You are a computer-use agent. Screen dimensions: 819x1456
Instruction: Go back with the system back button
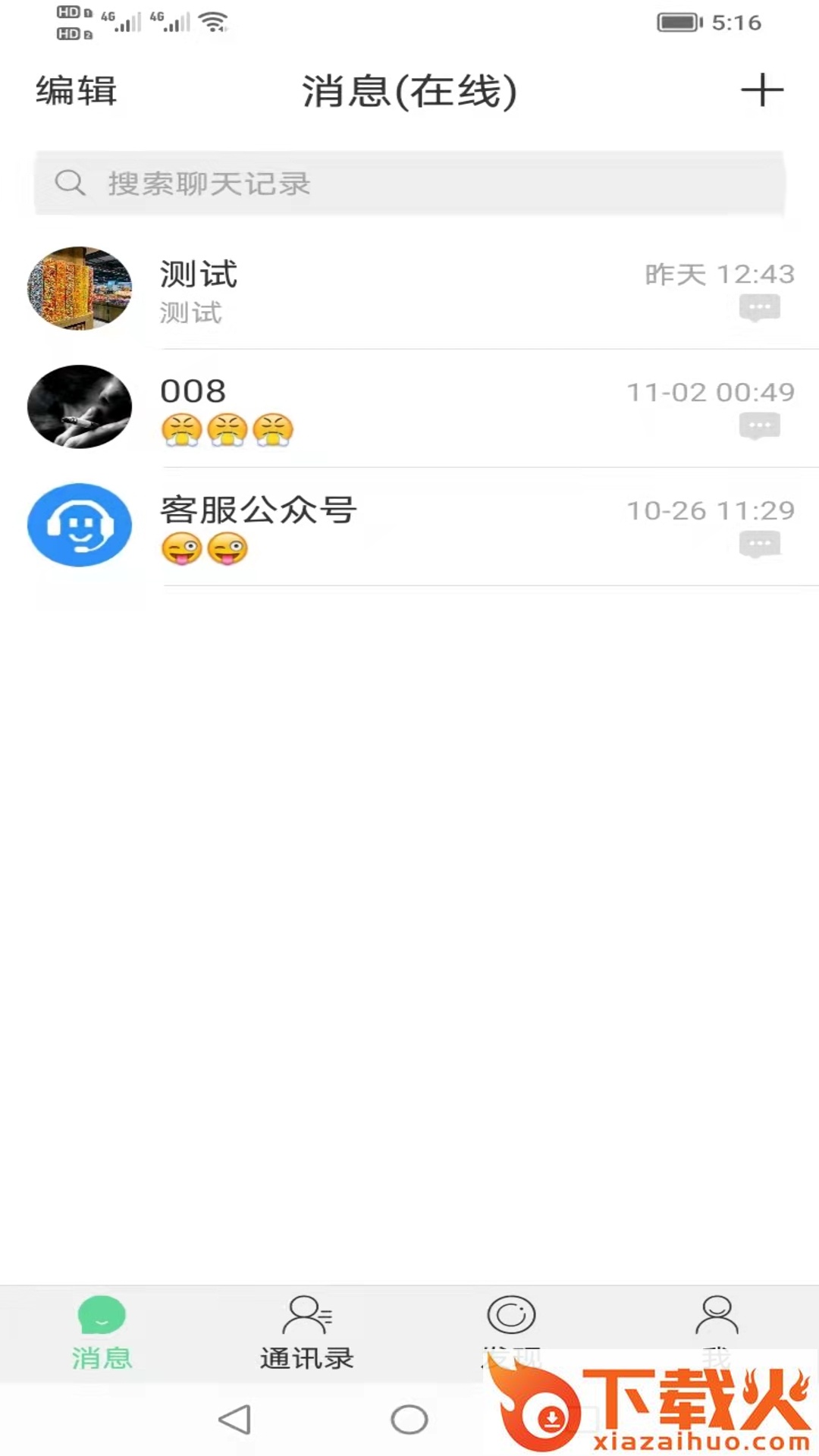tap(234, 1420)
